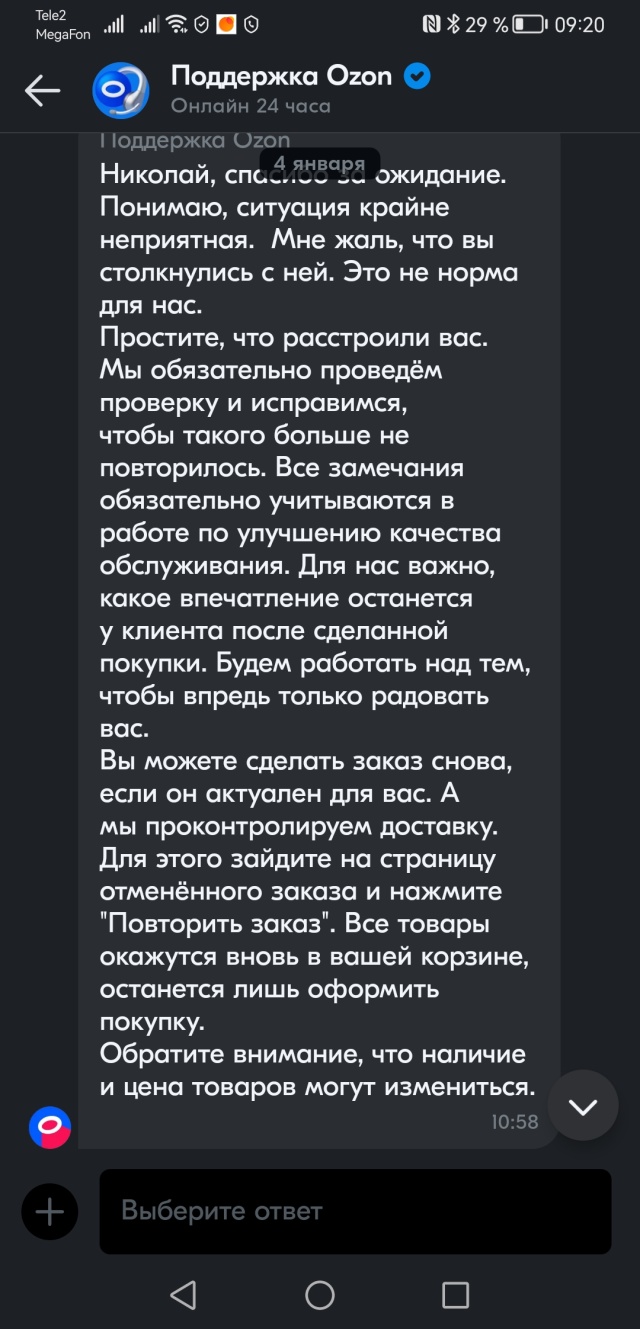Image resolution: width=640 pixels, height=1329 pixels.
Task: Open Поддержка Ozon chat header info
Action: 280,89
